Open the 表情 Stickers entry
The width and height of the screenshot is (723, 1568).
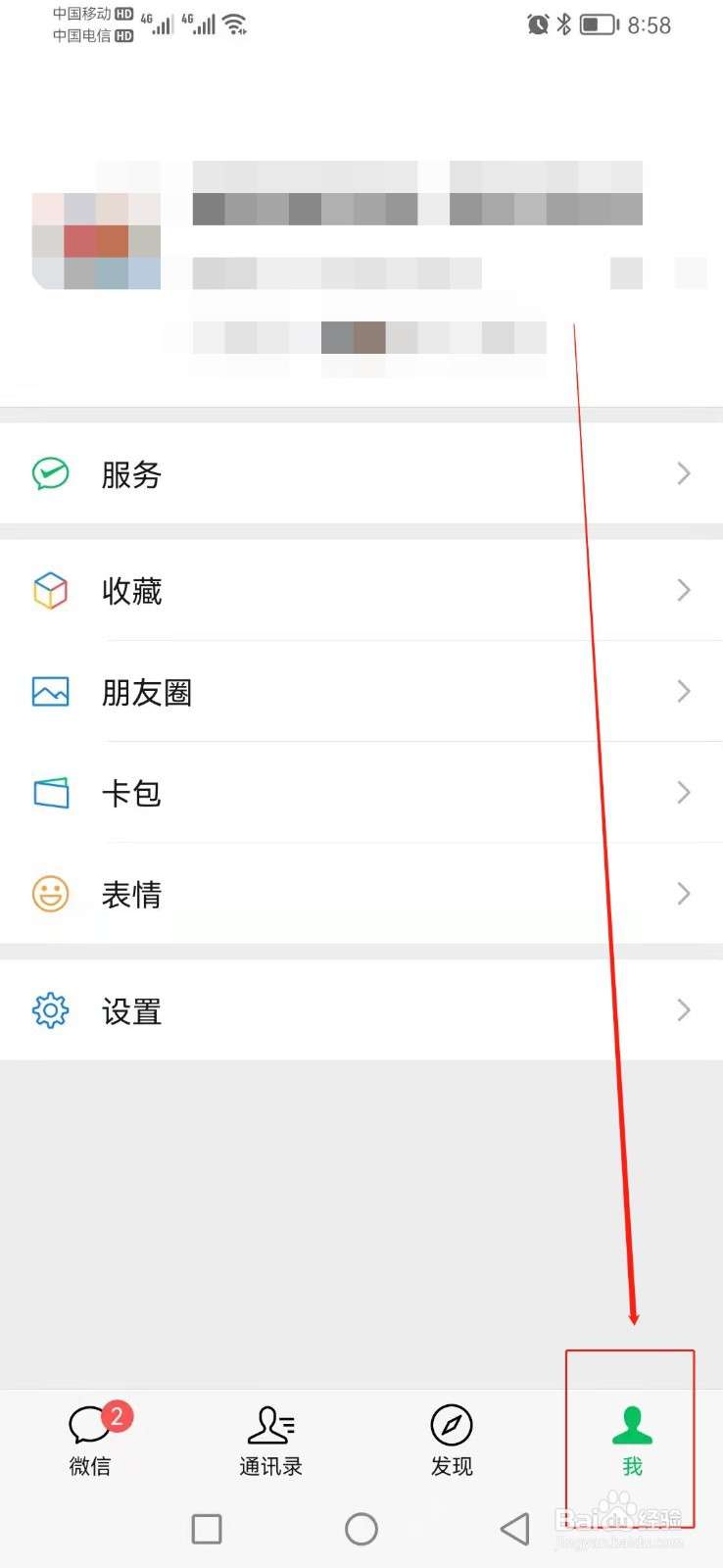tap(131, 894)
